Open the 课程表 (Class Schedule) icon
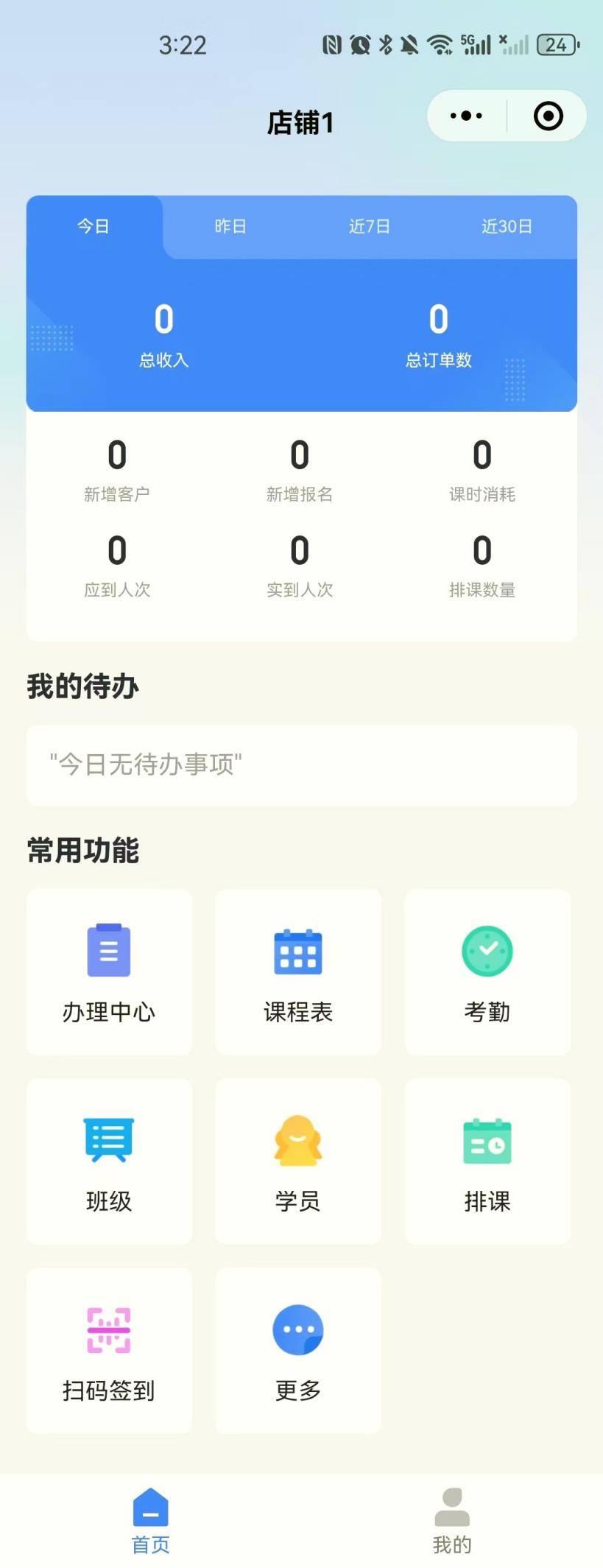Screen dimensions: 603x1568 [x=297, y=972]
